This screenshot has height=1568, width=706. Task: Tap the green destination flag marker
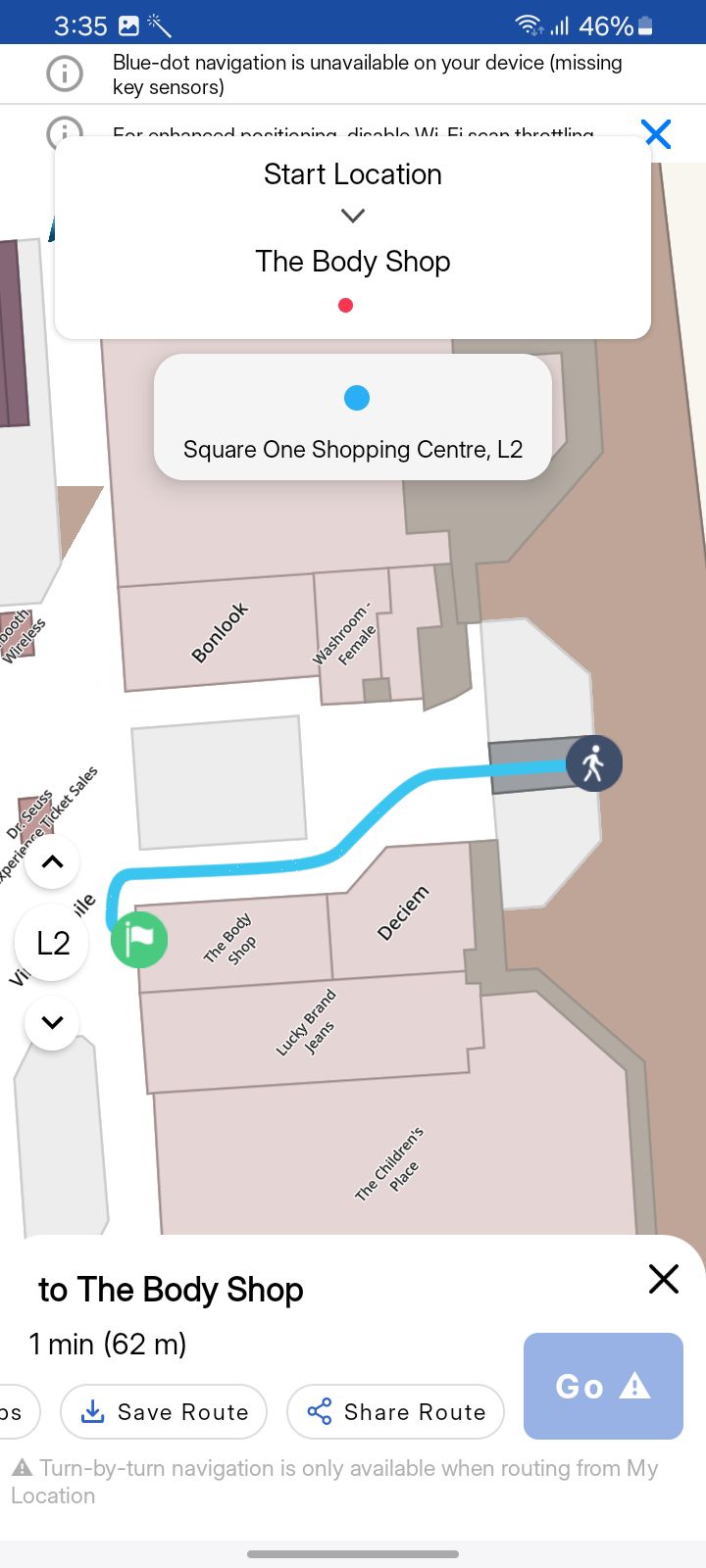138,940
